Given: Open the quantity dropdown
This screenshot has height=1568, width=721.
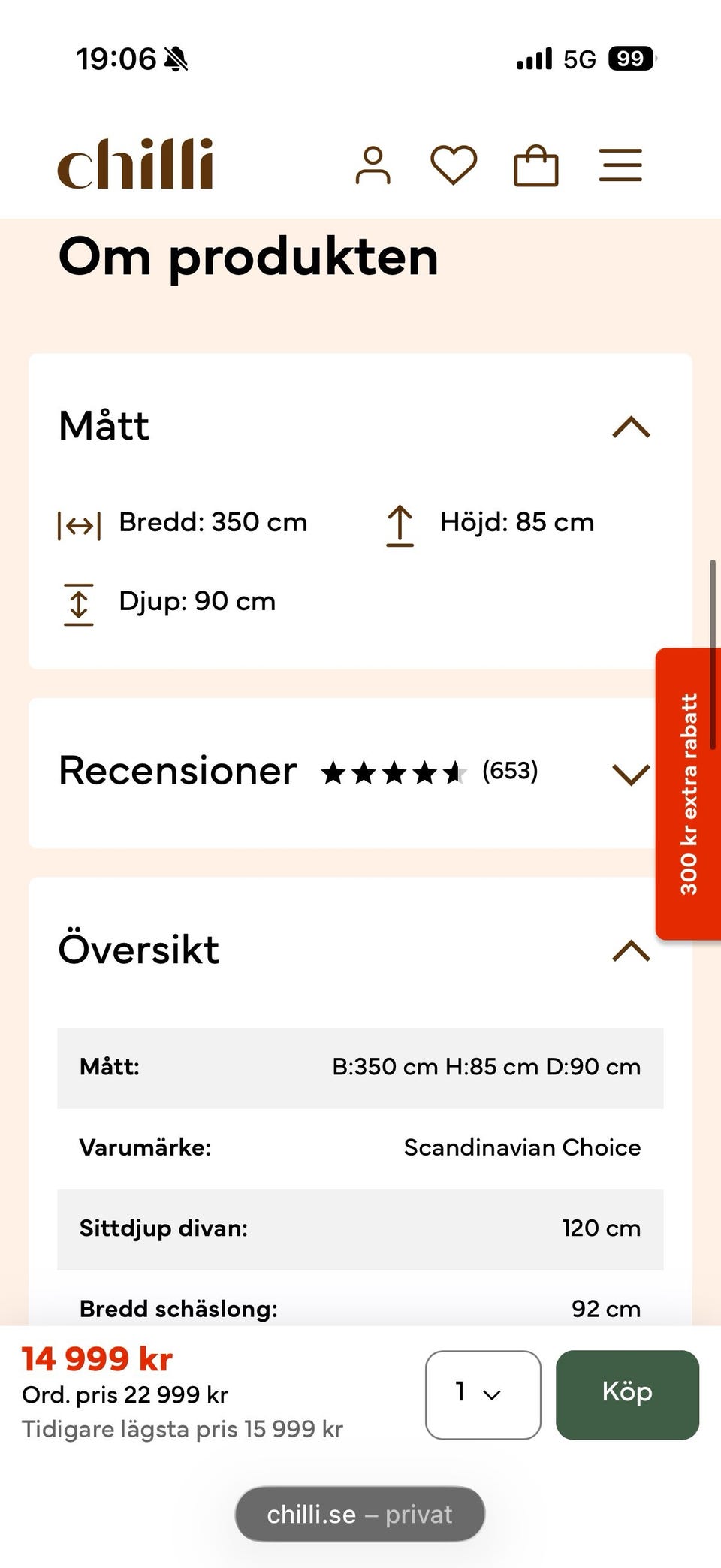Looking at the screenshot, I should click(483, 1395).
